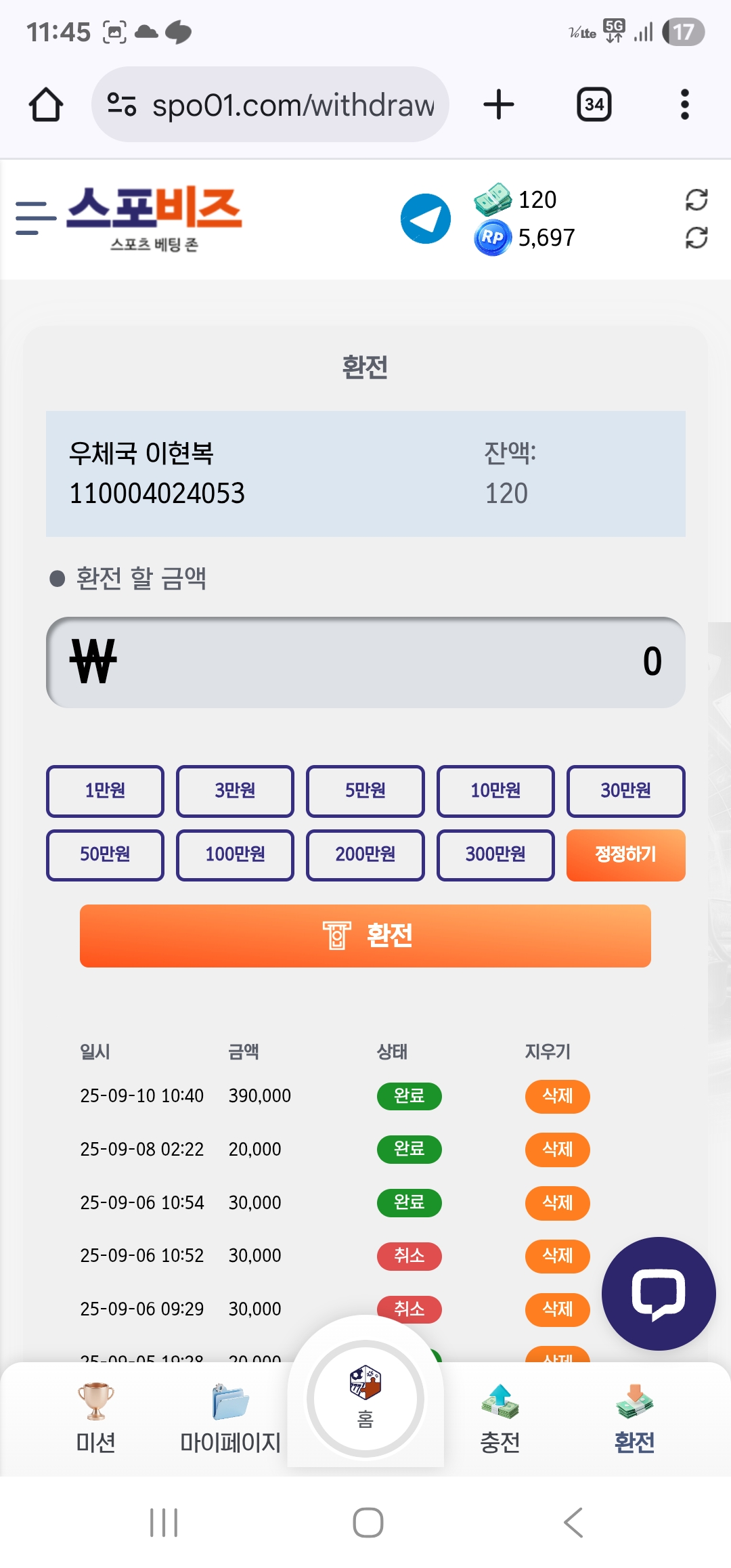The width and height of the screenshot is (731, 1568).
Task: Focus the withdrawal amount field
Action: (365, 662)
